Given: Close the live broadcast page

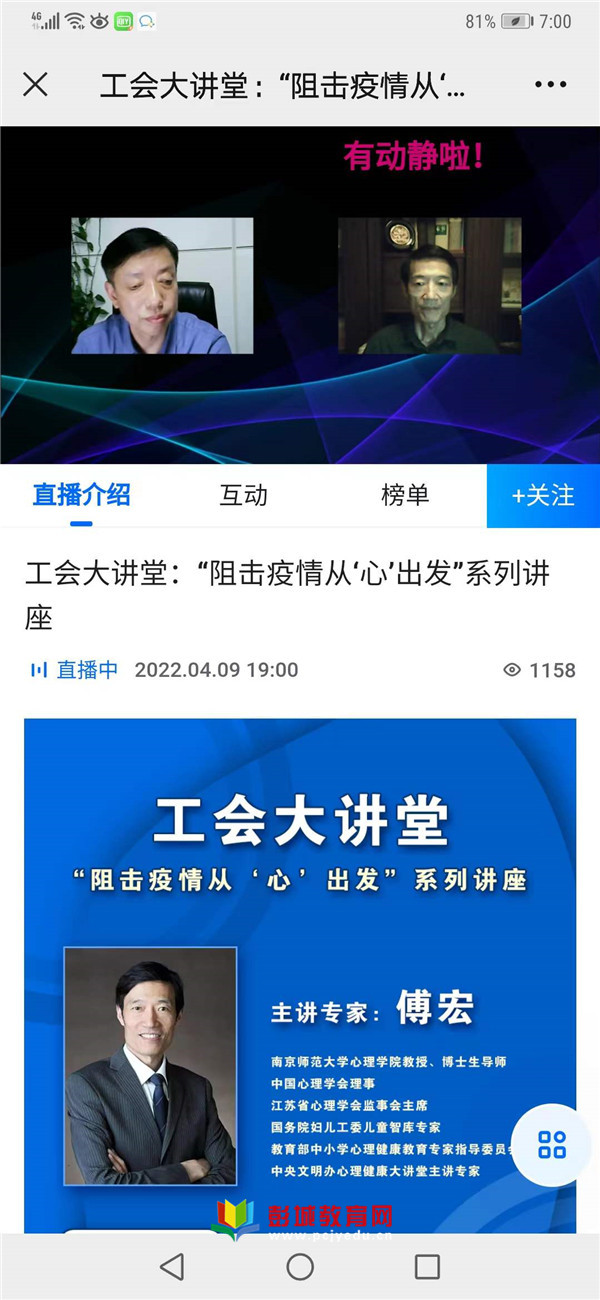Looking at the screenshot, I should (x=35, y=85).
